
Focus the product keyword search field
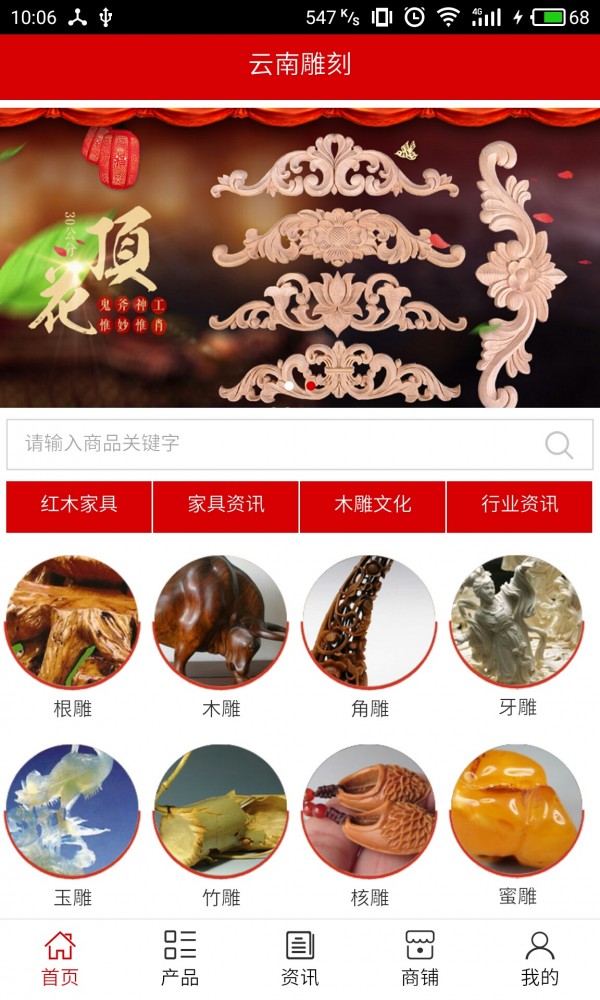tap(300, 445)
